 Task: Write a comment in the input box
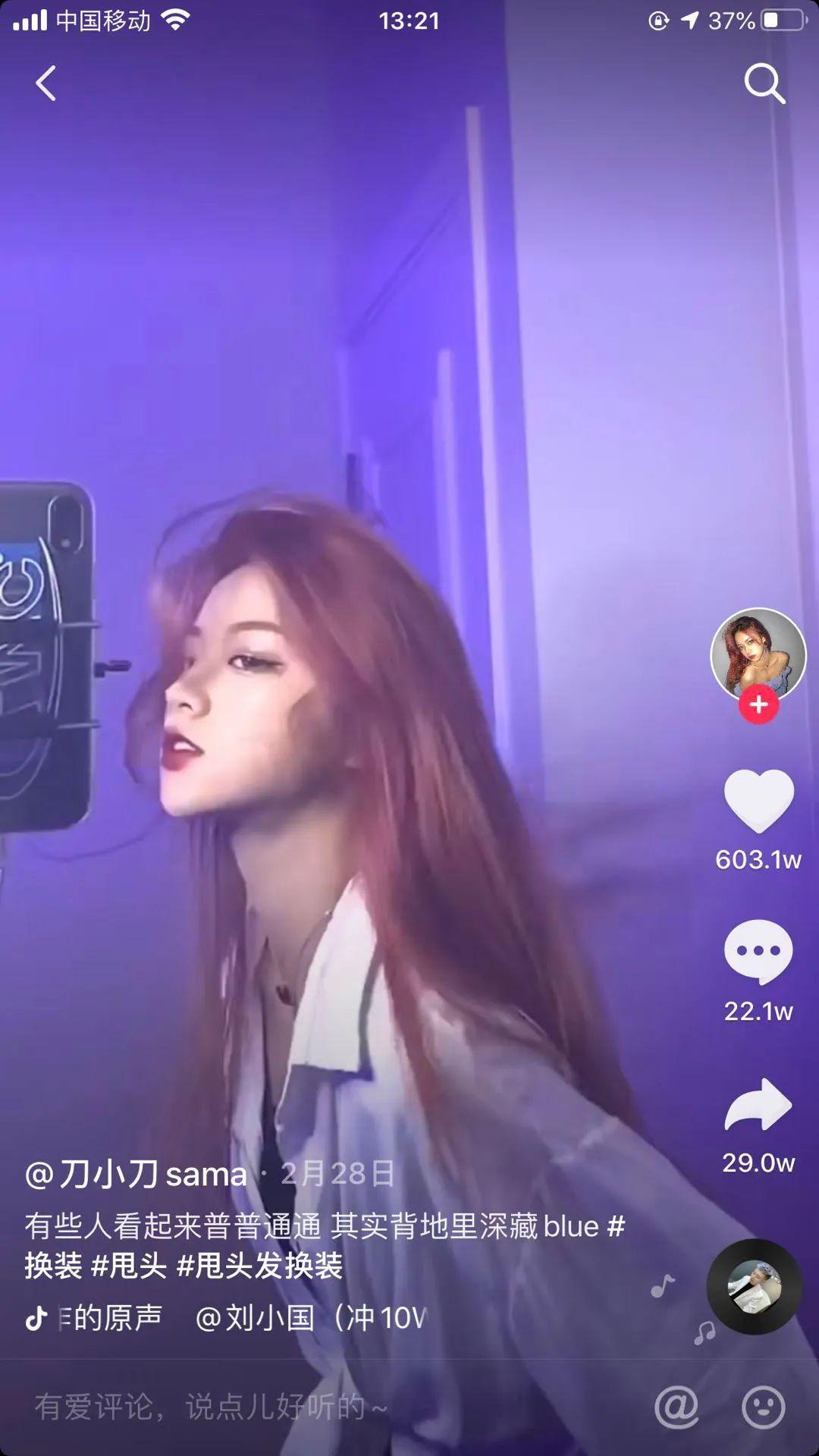[x=303, y=1407]
